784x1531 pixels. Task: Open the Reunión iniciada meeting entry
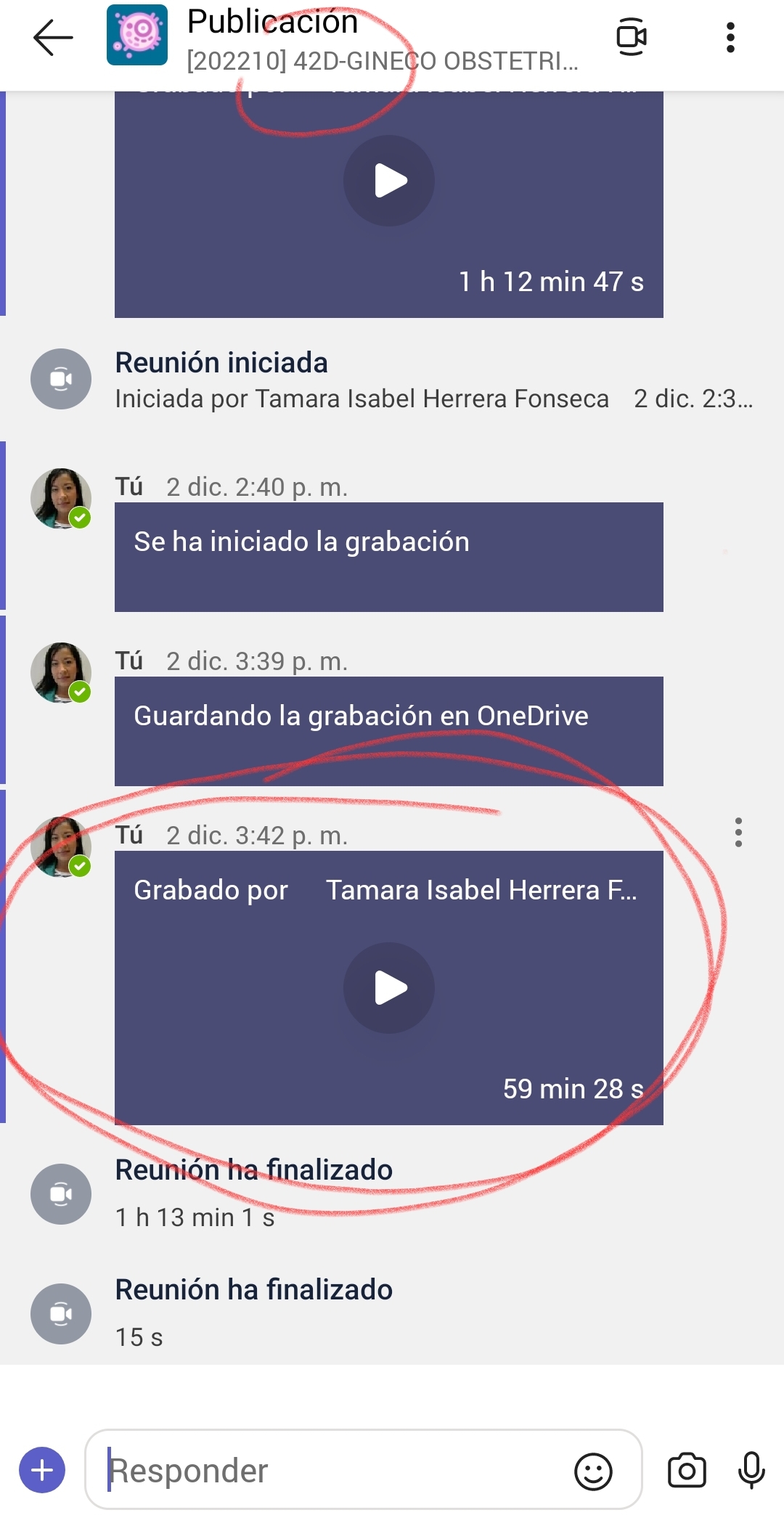tap(221, 363)
